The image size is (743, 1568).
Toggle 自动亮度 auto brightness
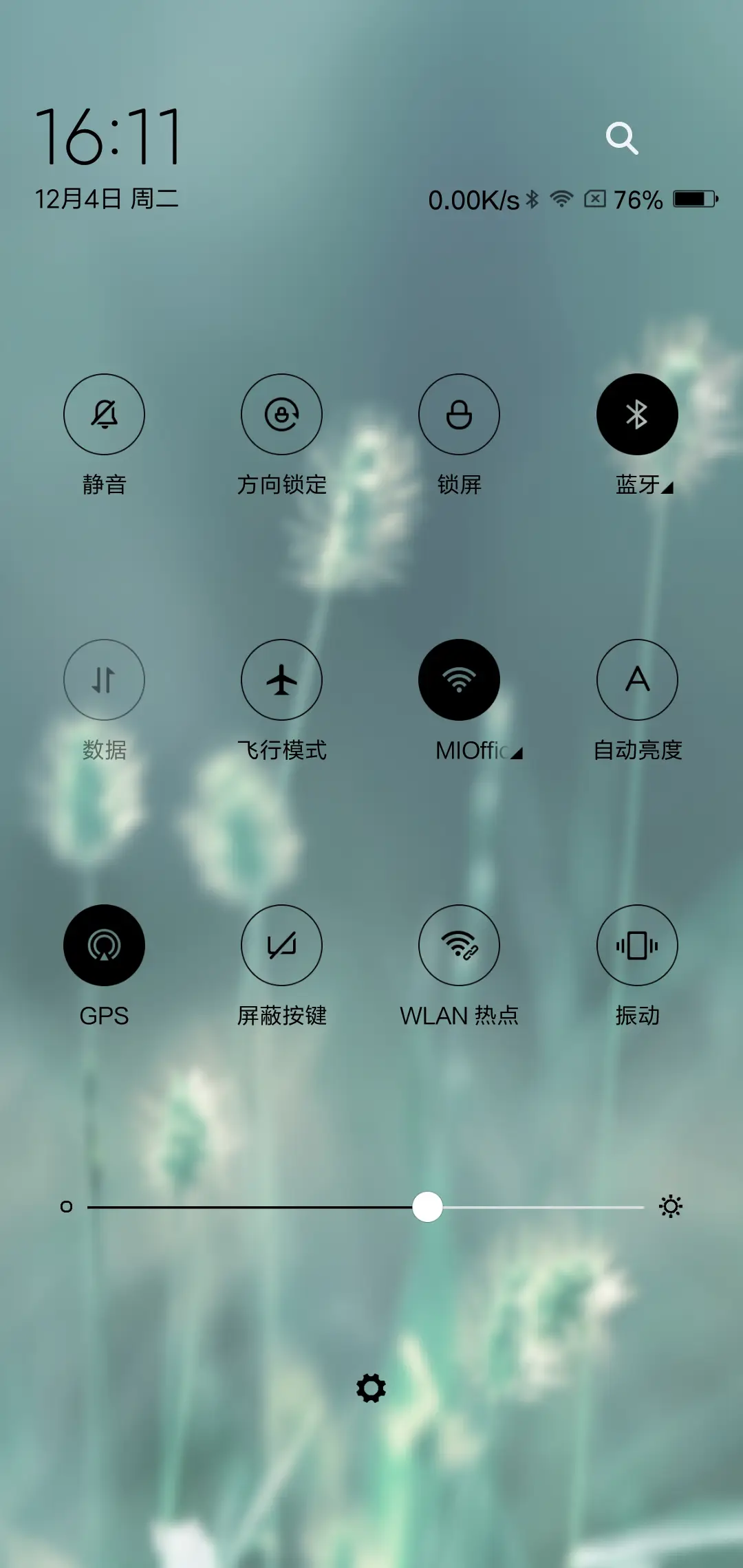coord(637,679)
